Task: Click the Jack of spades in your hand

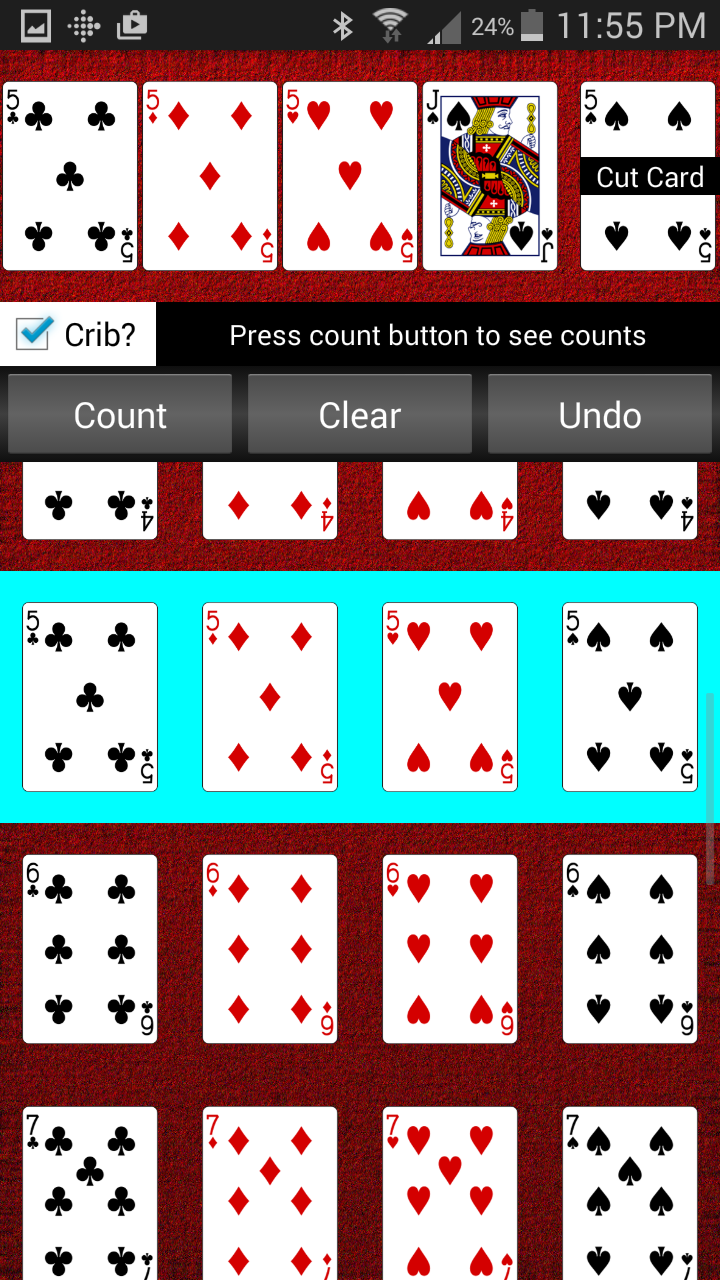Action: point(489,176)
